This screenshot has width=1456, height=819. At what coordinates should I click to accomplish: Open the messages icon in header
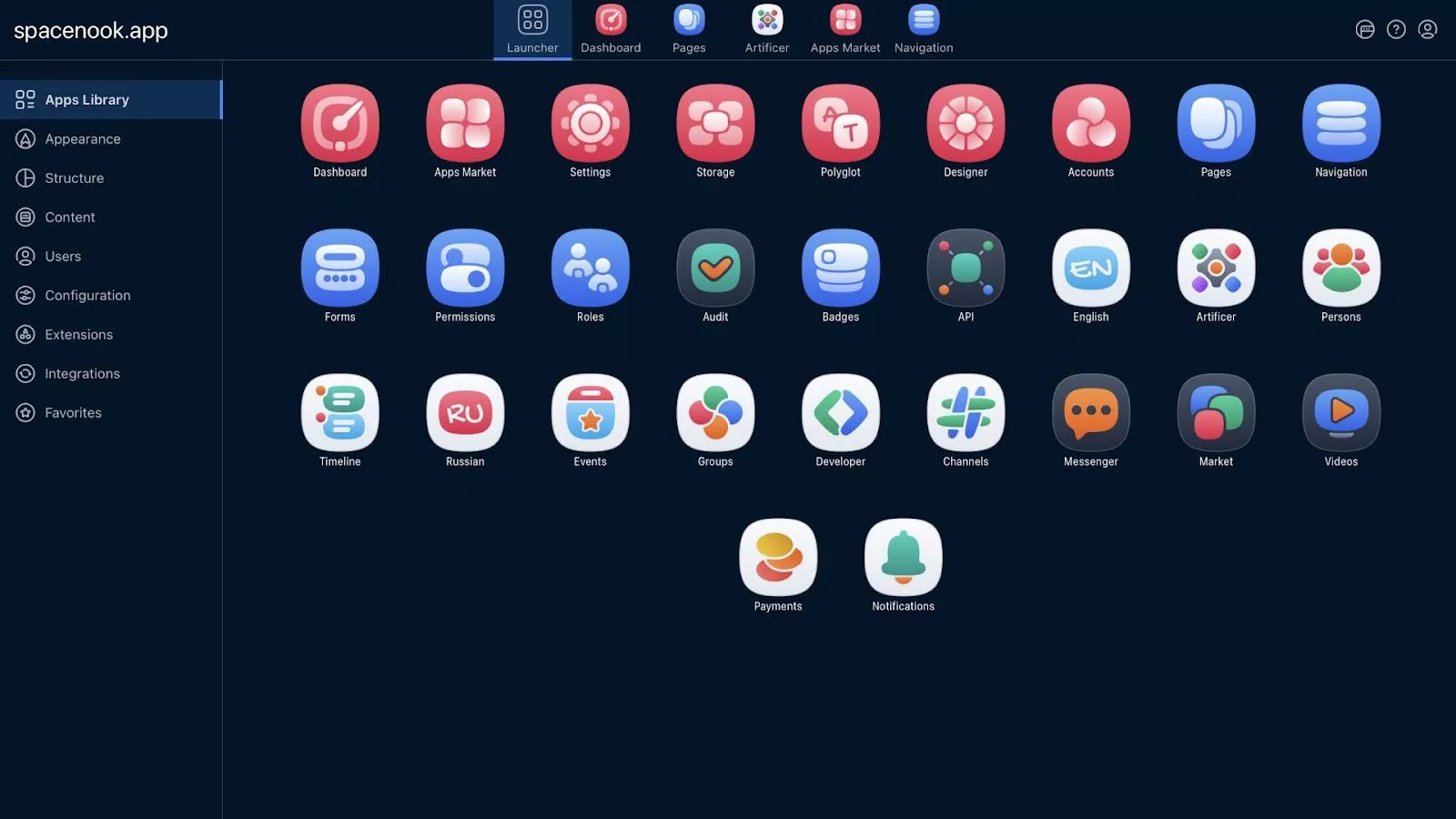pos(1365,30)
